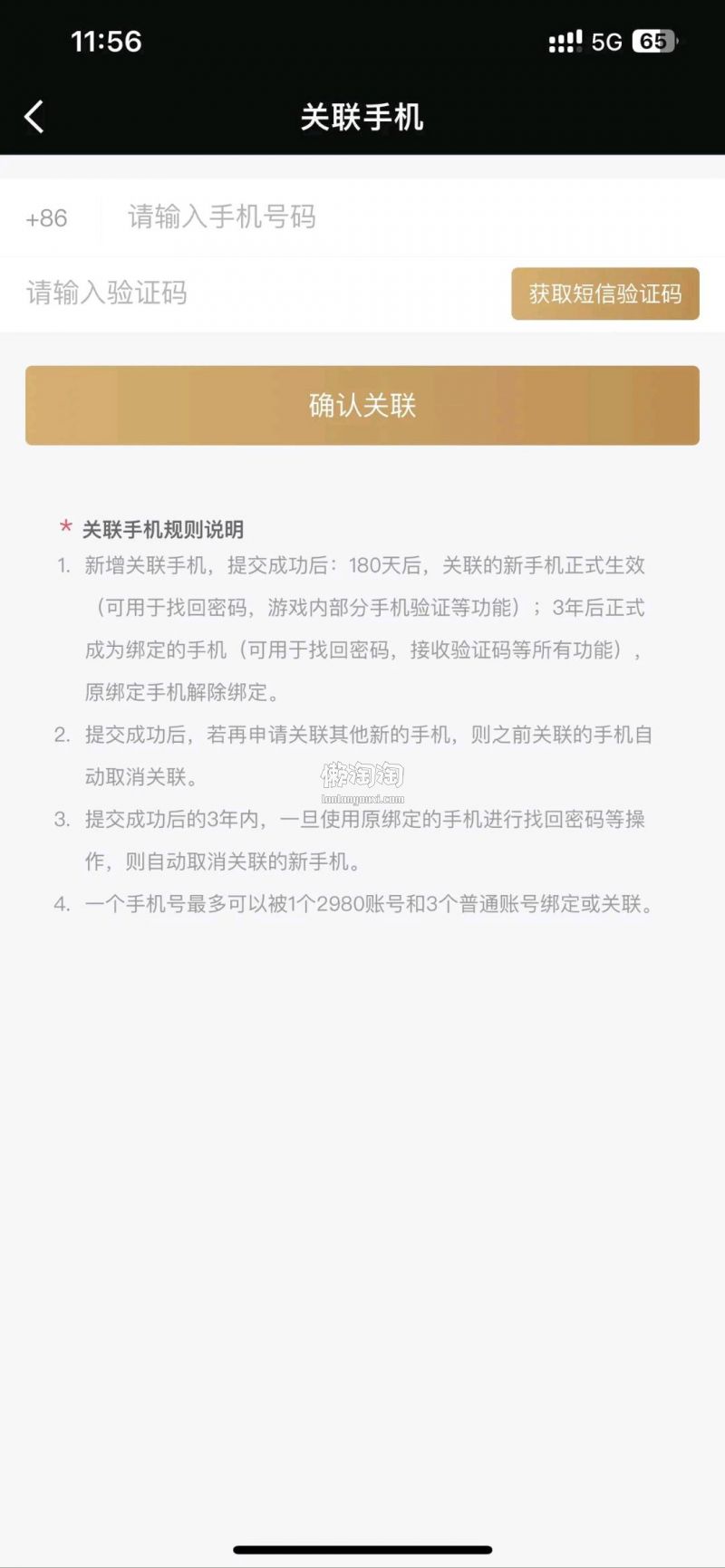The height and width of the screenshot is (1568, 725).
Task: Tap the phone number input field
Action: pos(399,217)
